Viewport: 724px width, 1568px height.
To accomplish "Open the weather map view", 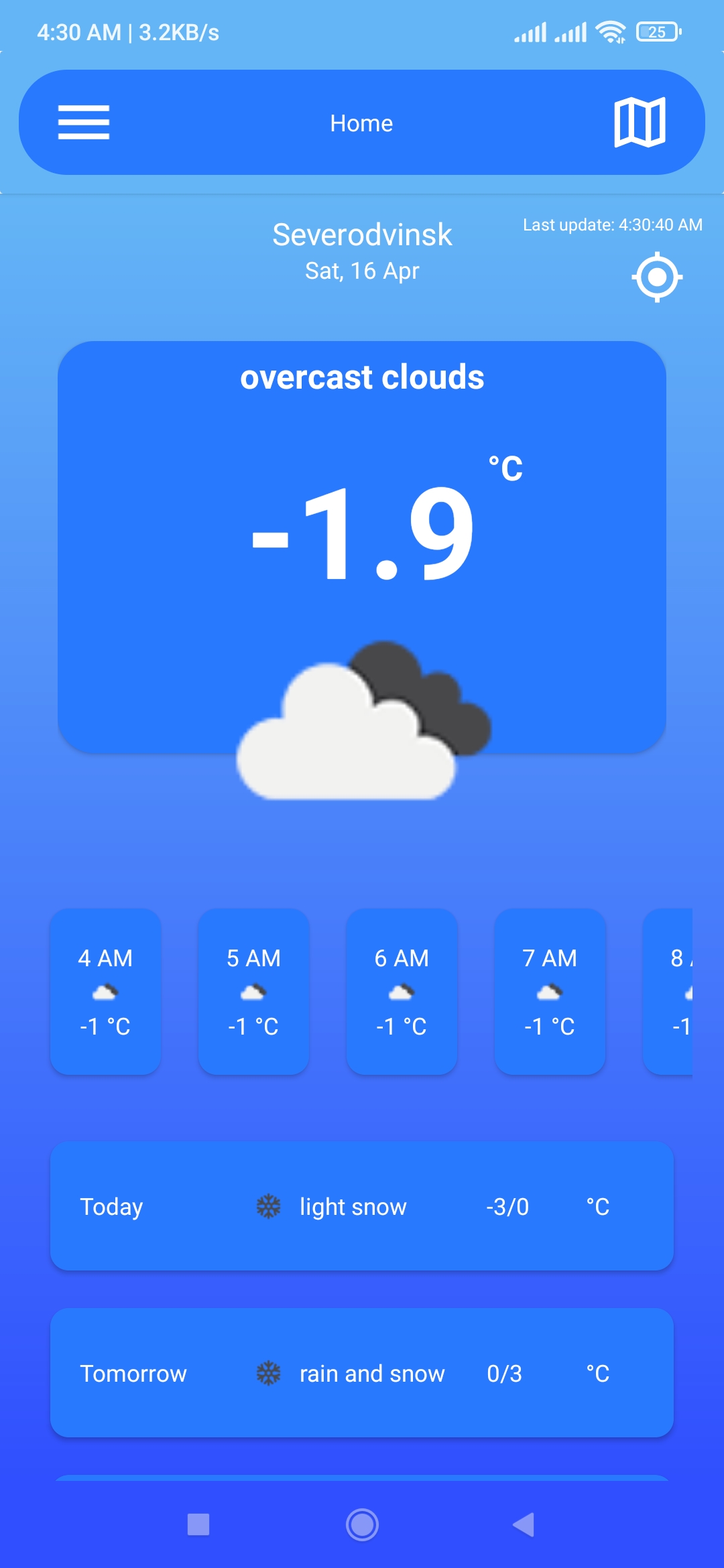I will 640,123.
